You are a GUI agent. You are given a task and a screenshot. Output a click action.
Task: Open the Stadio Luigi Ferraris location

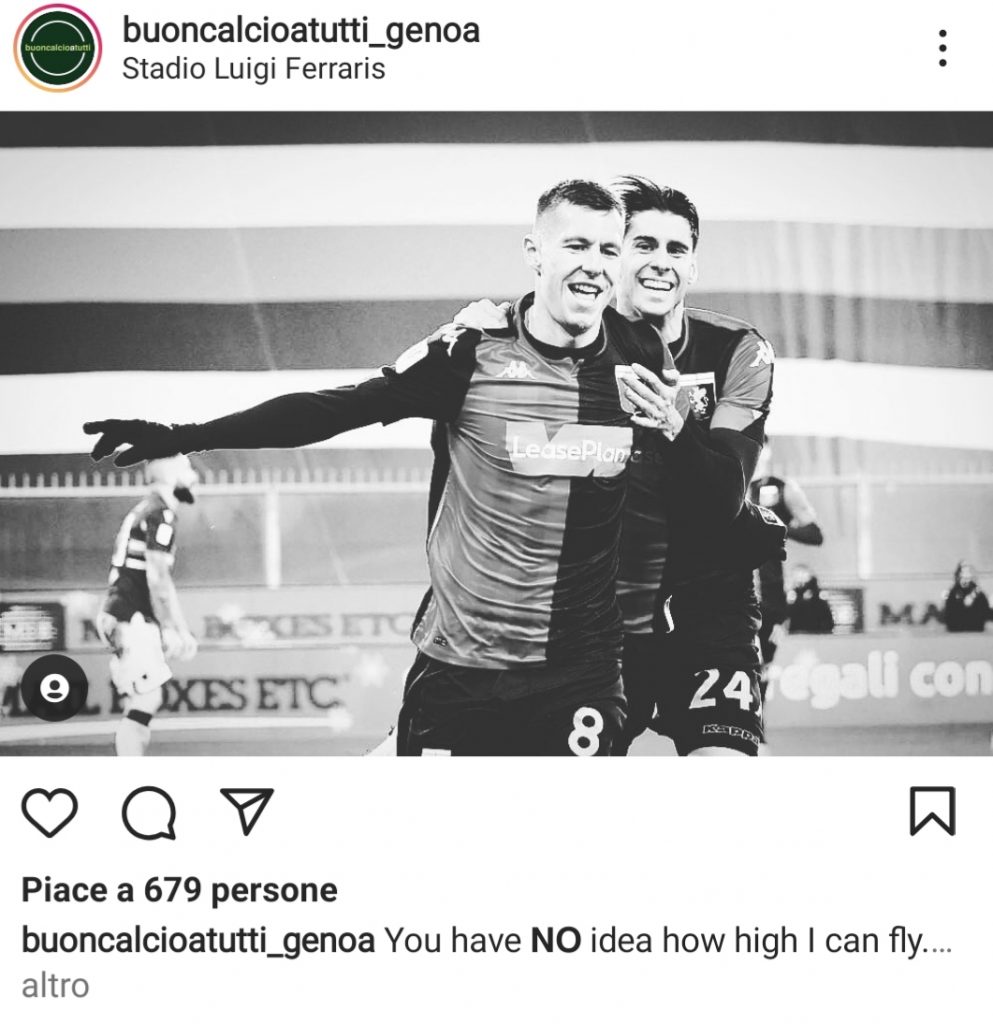coord(253,70)
